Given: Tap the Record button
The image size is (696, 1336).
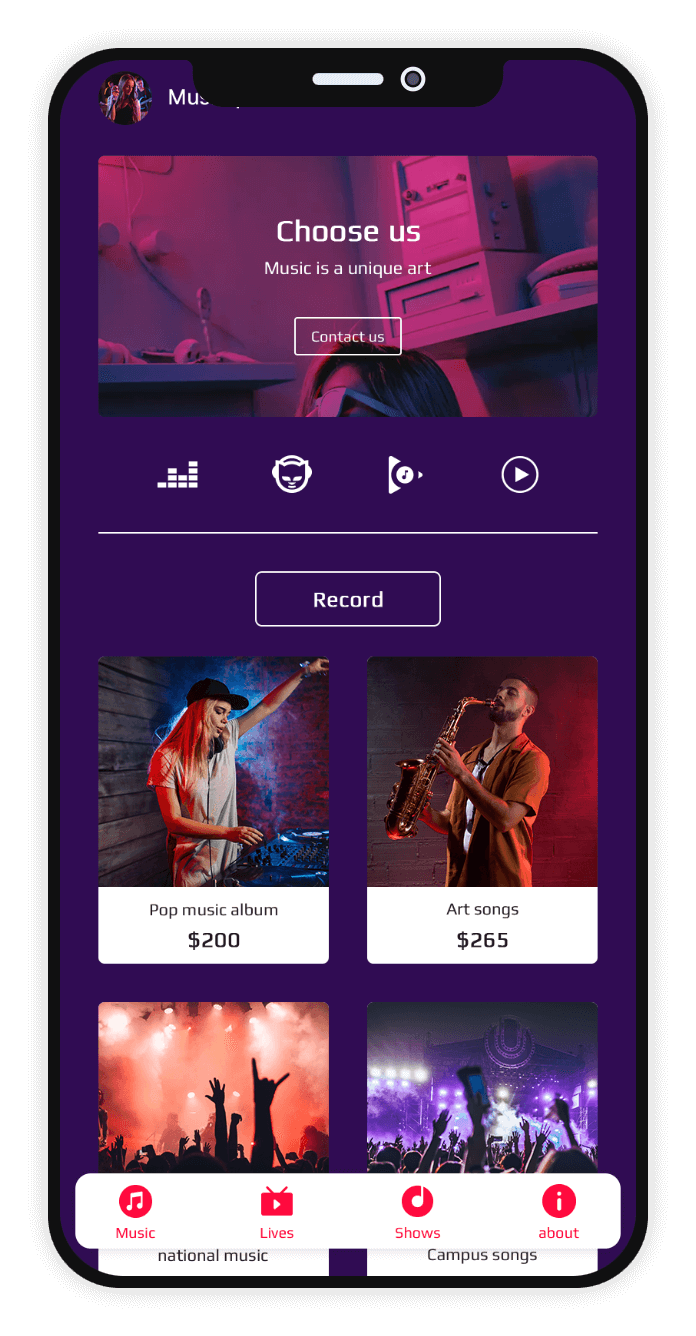Looking at the screenshot, I should [347, 599].
